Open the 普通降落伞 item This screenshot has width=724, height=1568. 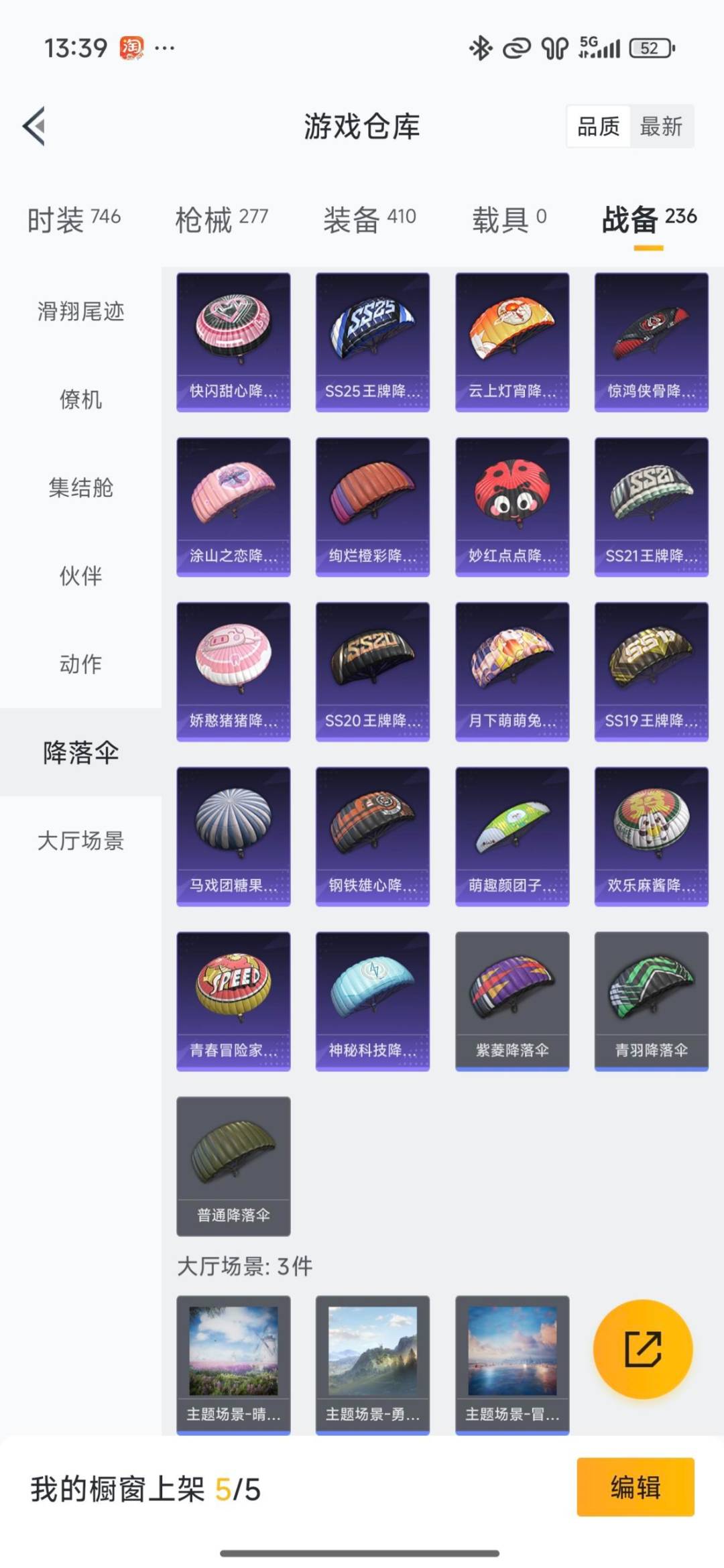tap(233, 1166)
